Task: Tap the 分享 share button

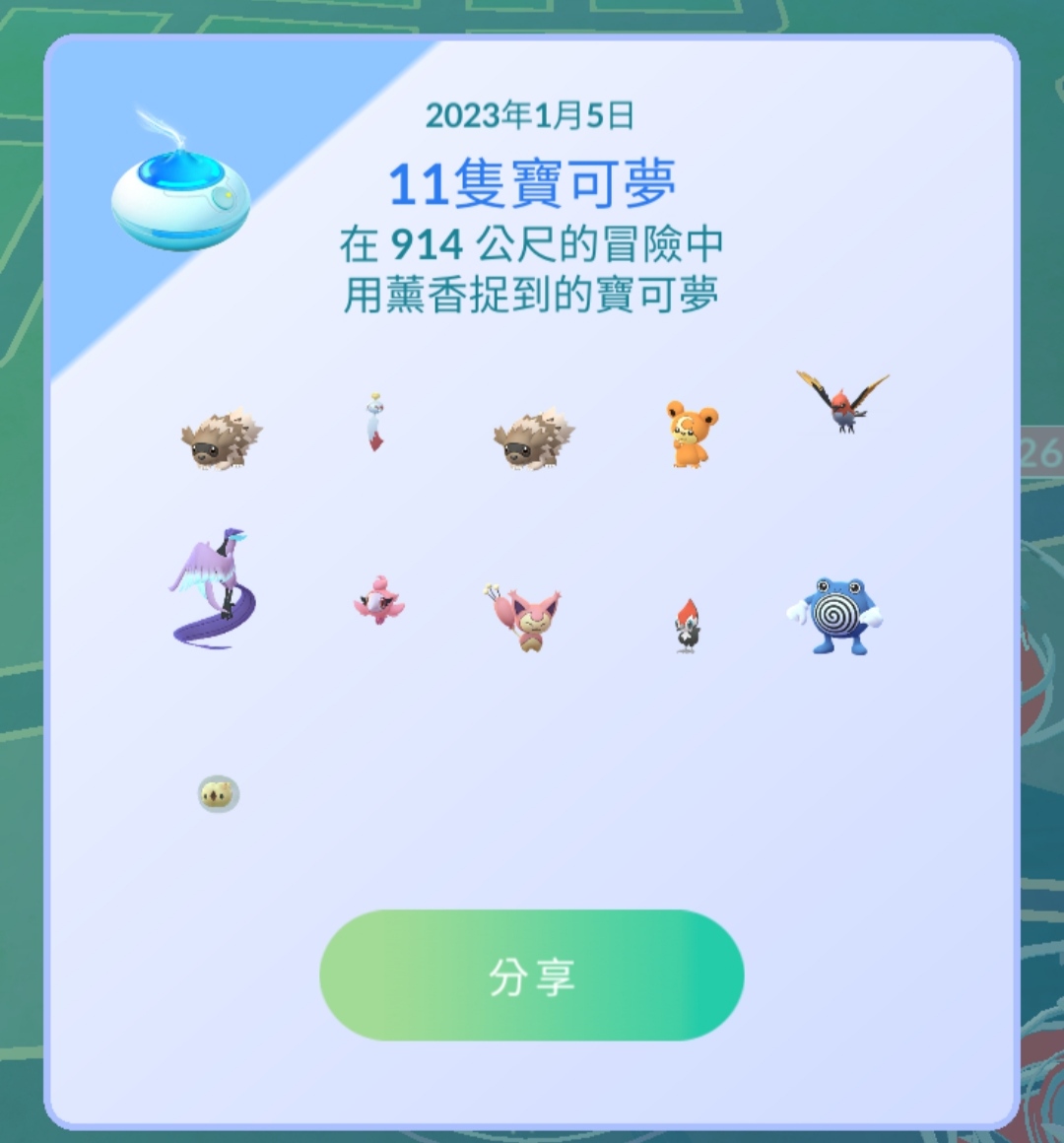Action: [x=531, y=975]
